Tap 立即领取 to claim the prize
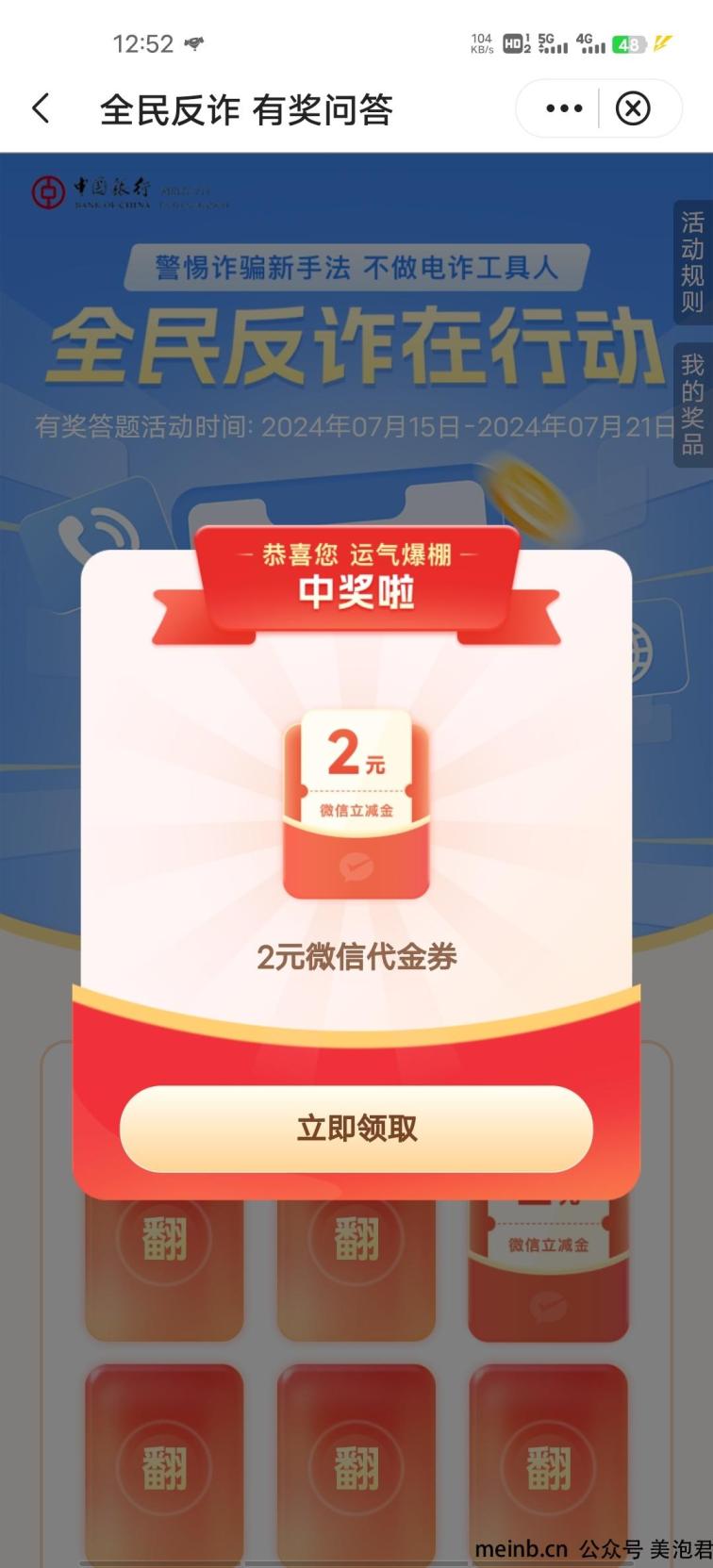 [x=356, y=1129]
